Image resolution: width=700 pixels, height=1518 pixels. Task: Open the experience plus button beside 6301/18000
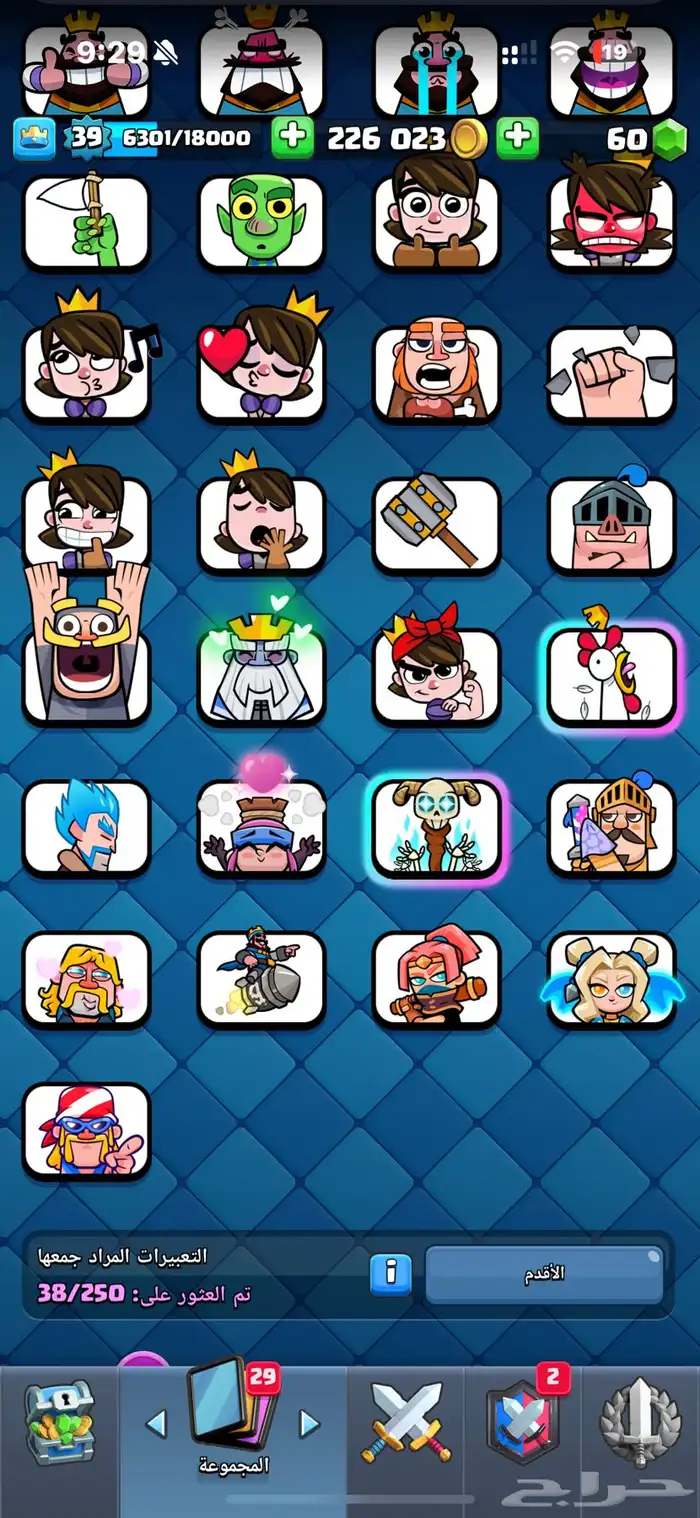pyautogui.click(x=292, y=138)
